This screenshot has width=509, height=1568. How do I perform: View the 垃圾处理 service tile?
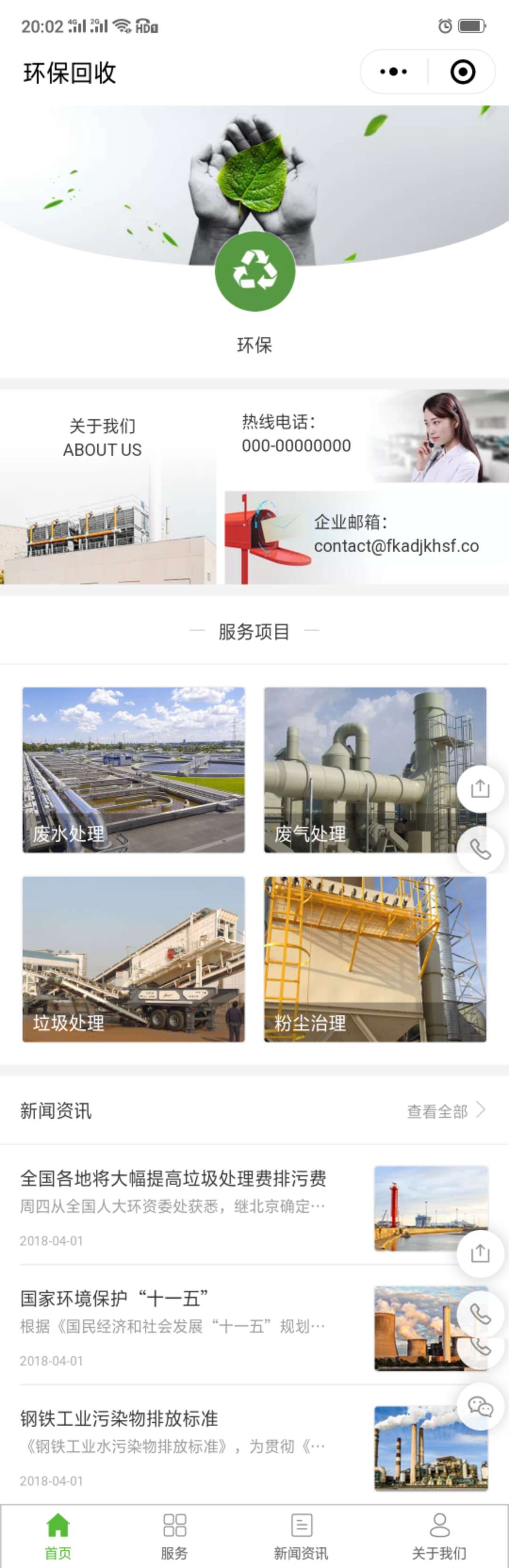click(x=133, y=959)
